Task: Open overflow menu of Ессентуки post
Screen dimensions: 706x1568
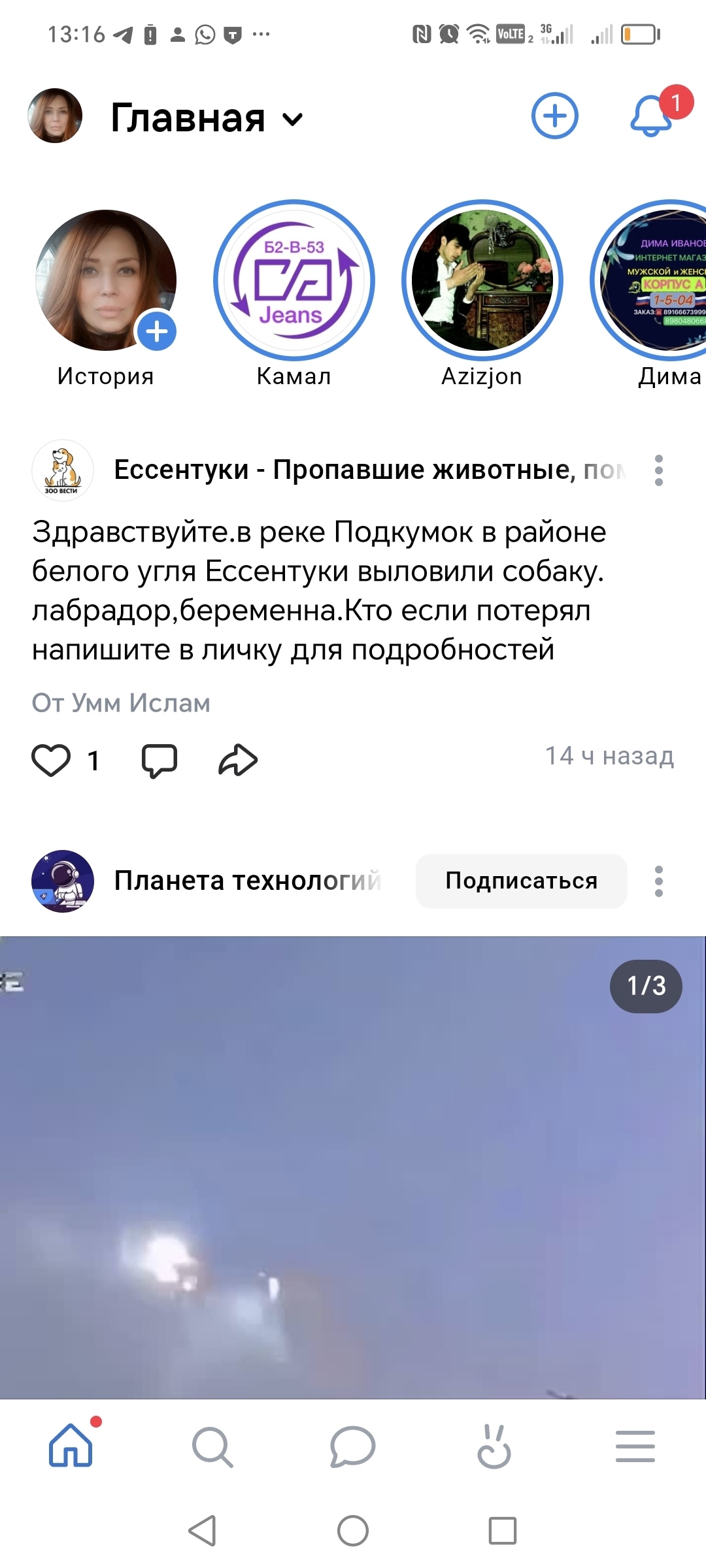Action: tap(658, 470)
